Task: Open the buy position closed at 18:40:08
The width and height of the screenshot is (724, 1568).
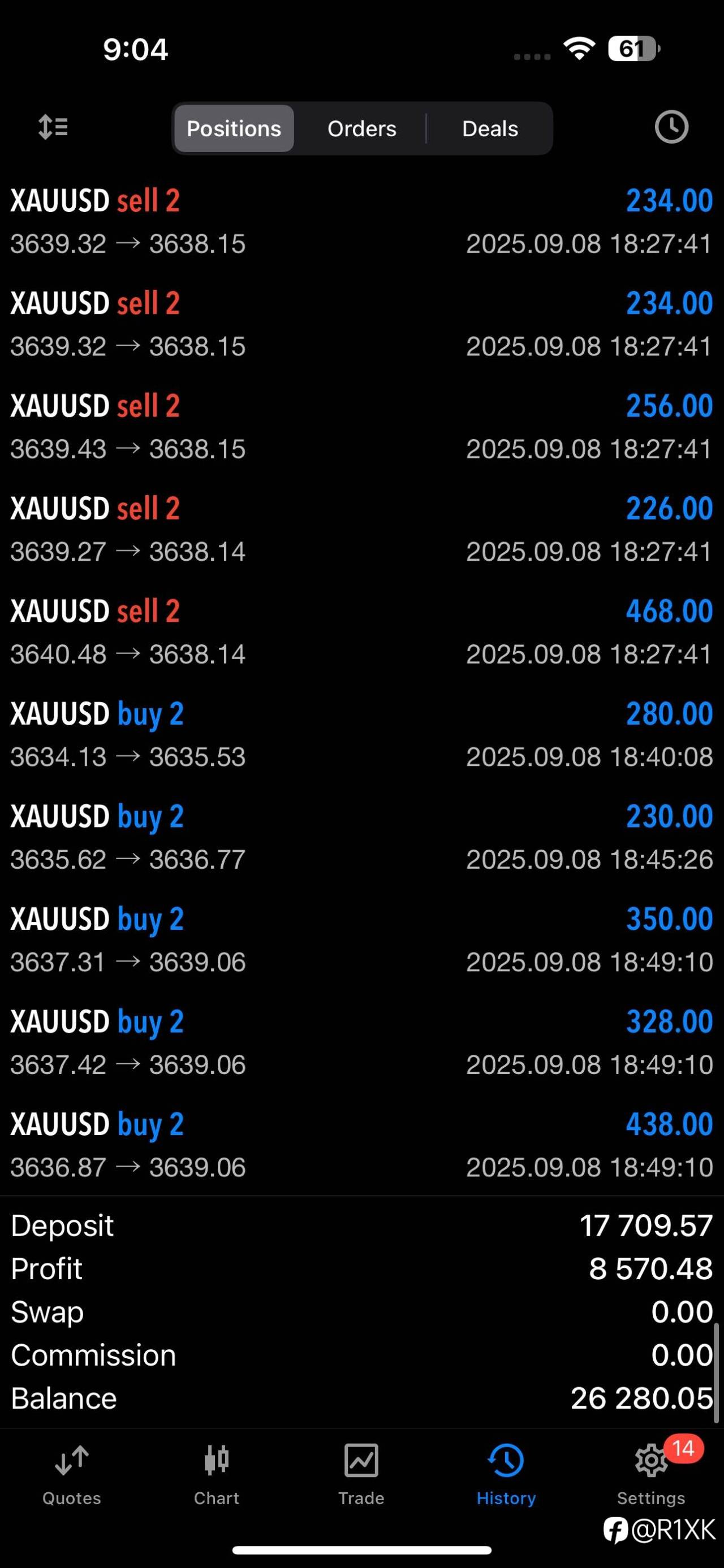Action: point(361,735)
